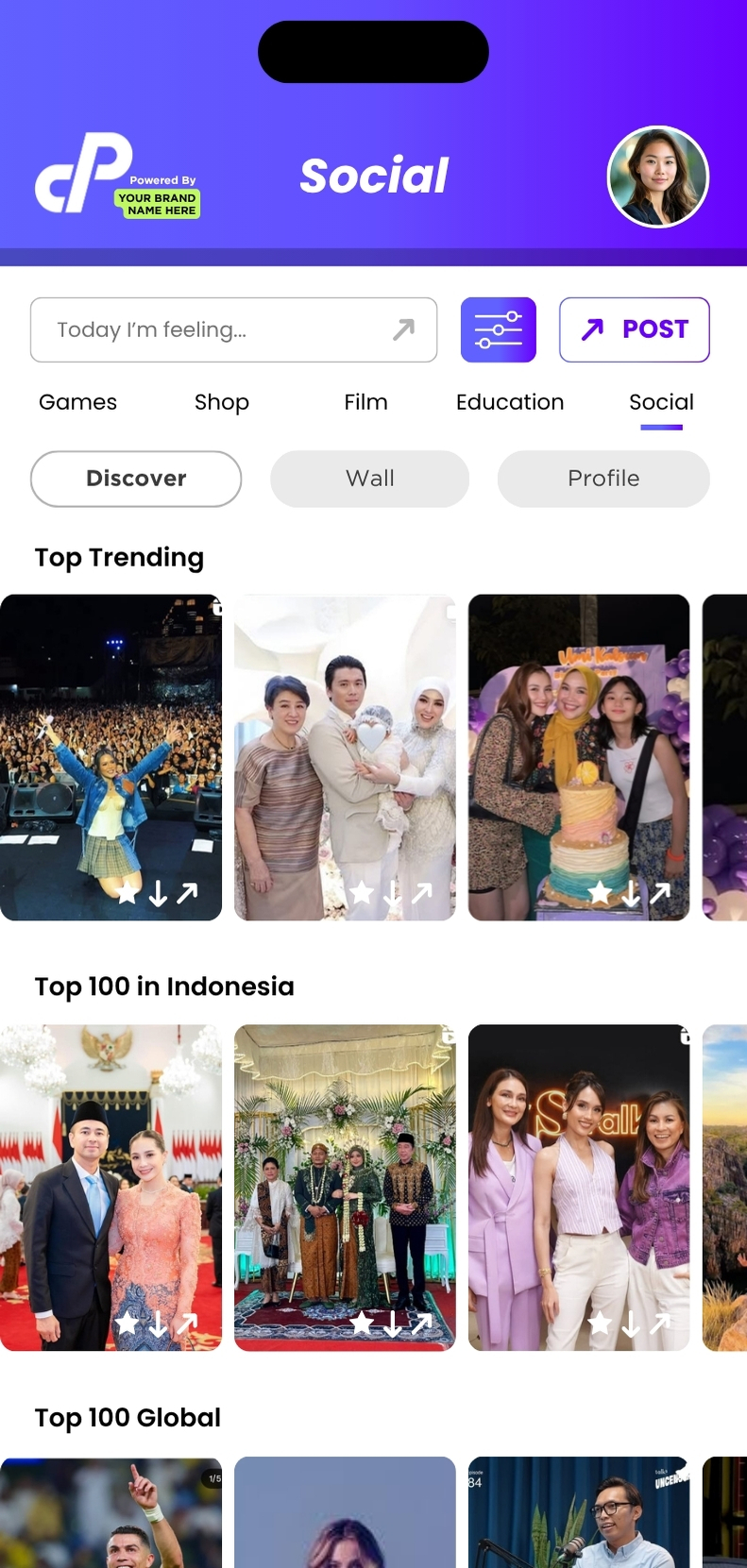This screenshot has height=1568, width=747.
Task: Switch to the Wall section
Action: [x=369, y=479]
